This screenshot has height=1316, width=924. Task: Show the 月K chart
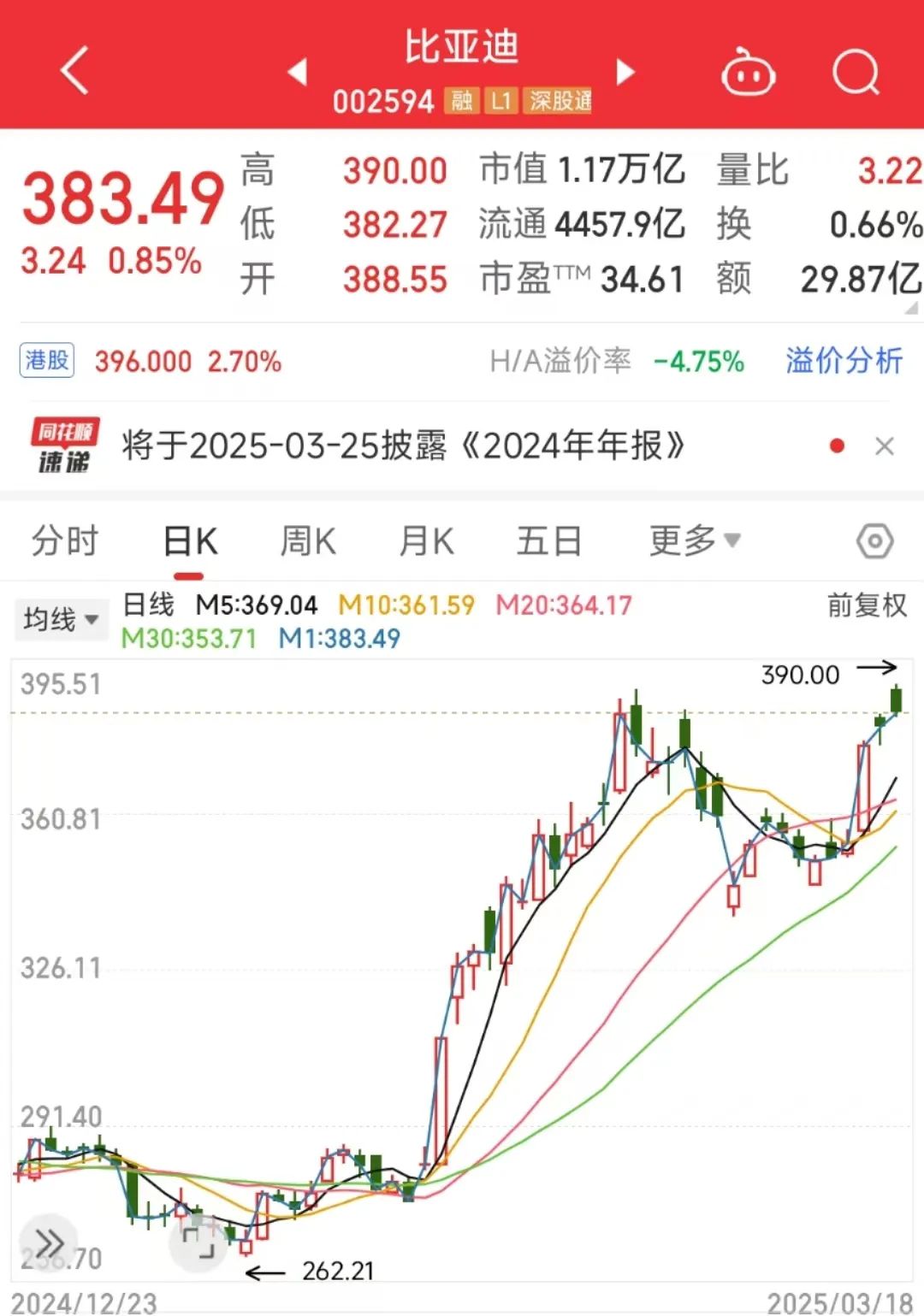tap(426, 541)
